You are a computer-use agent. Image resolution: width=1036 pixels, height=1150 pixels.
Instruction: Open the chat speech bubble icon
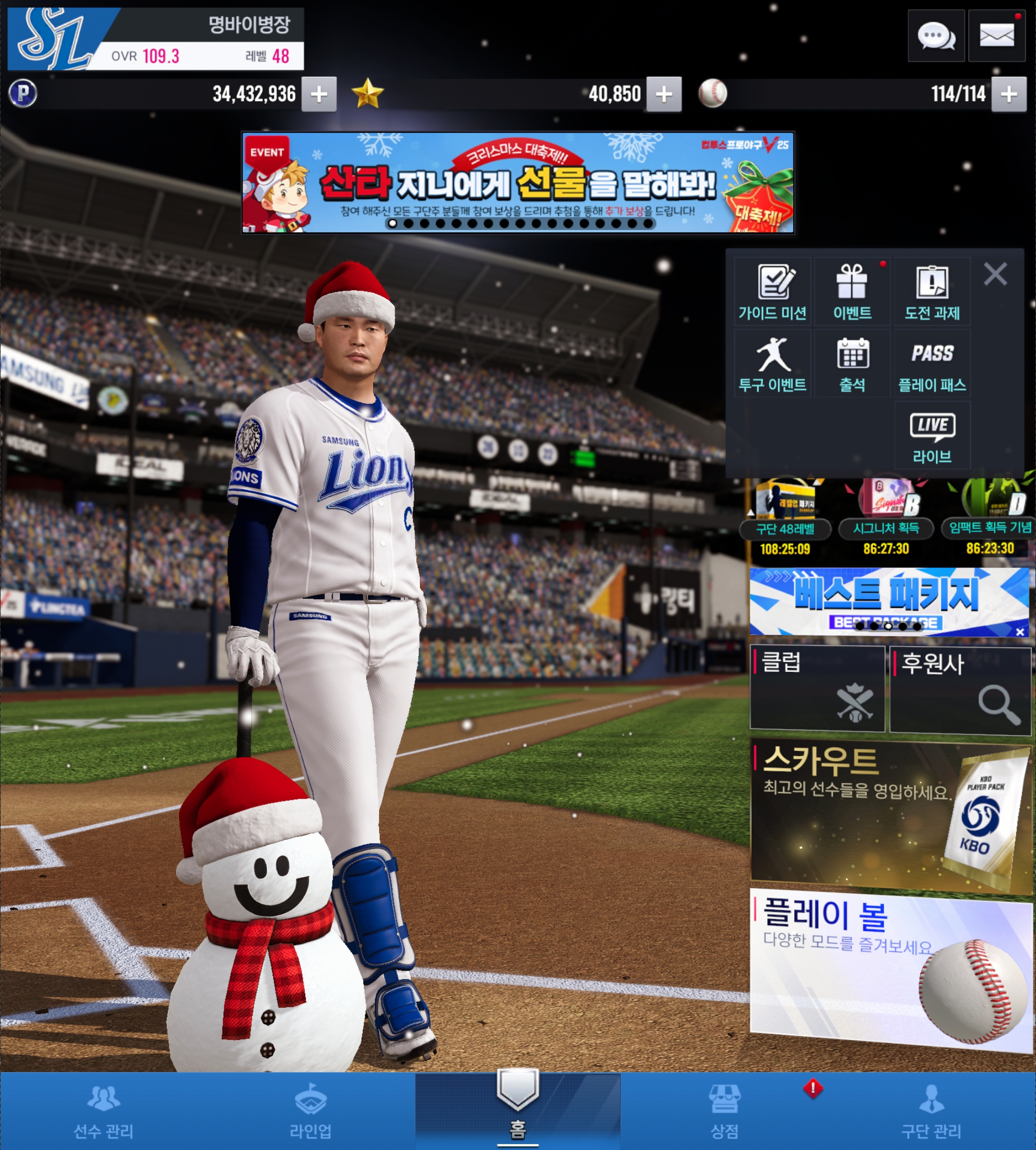pos(936,36)
